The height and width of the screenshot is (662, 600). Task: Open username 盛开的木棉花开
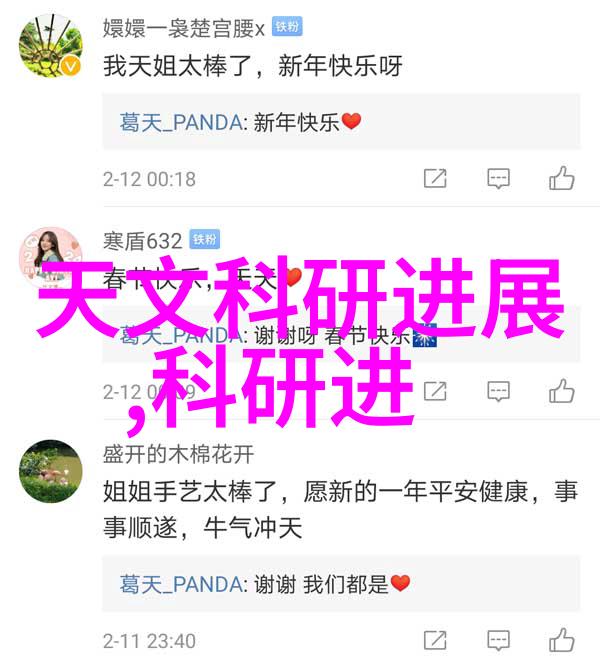178,454
